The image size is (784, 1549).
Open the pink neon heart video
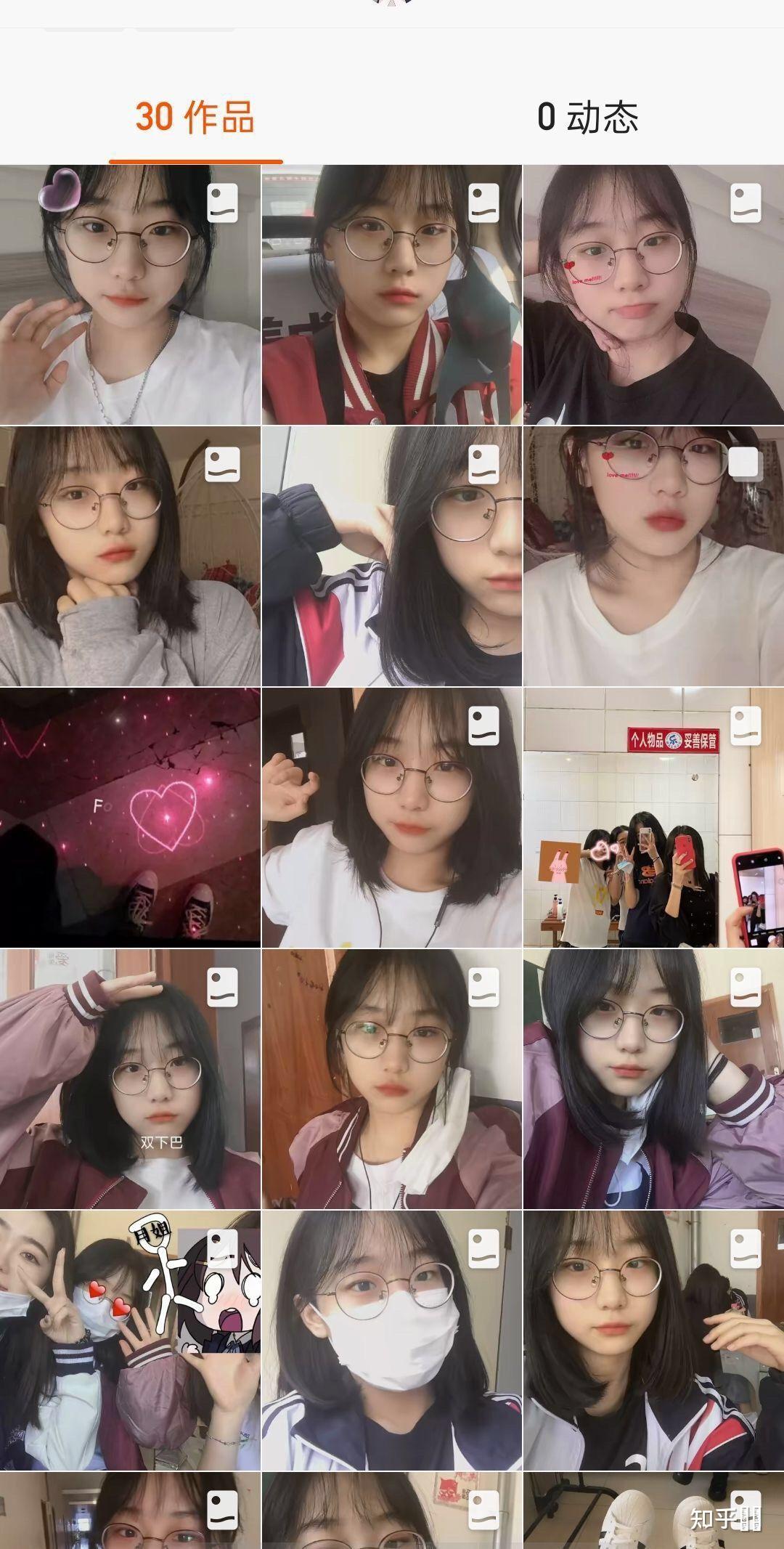click(x=130, y=817)
